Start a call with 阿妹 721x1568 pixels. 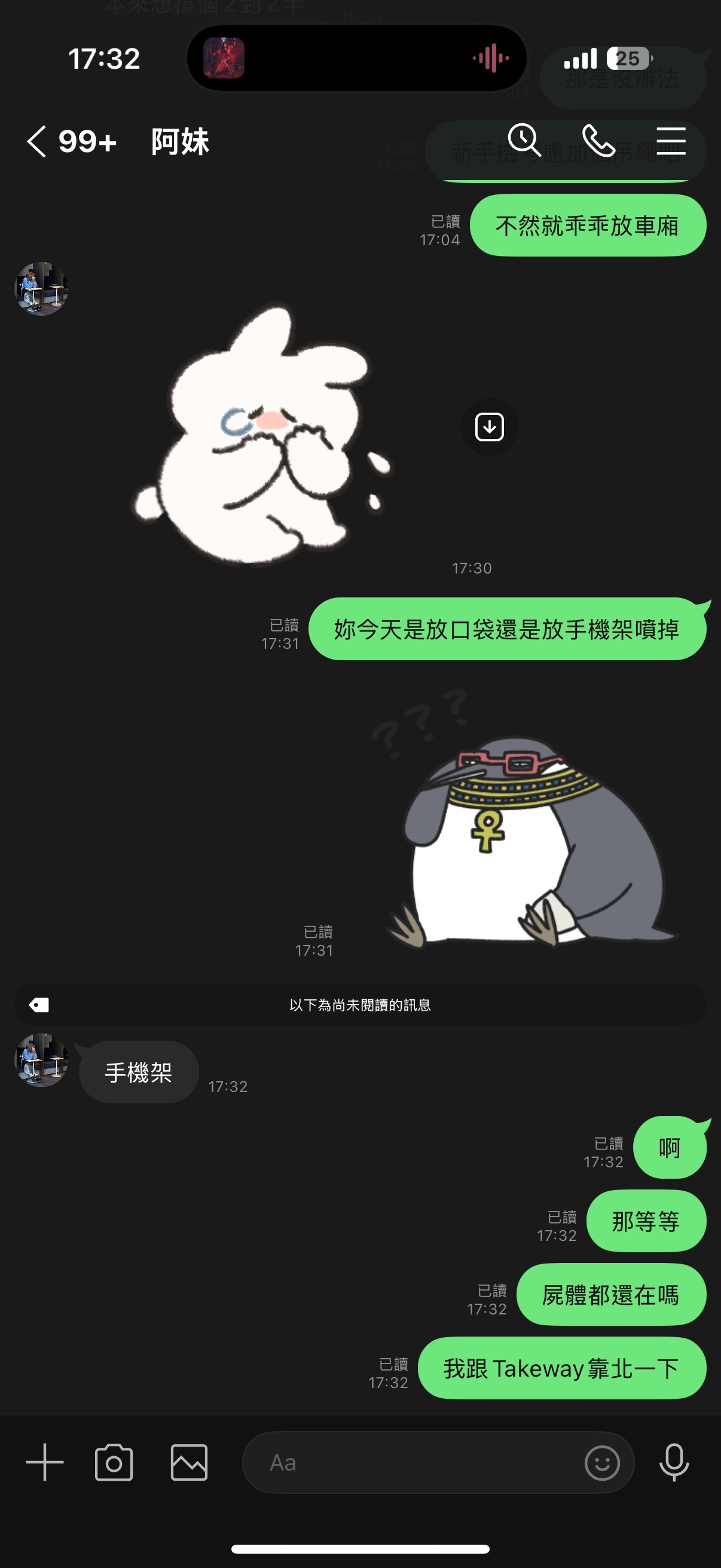click(x=598, y=141)
